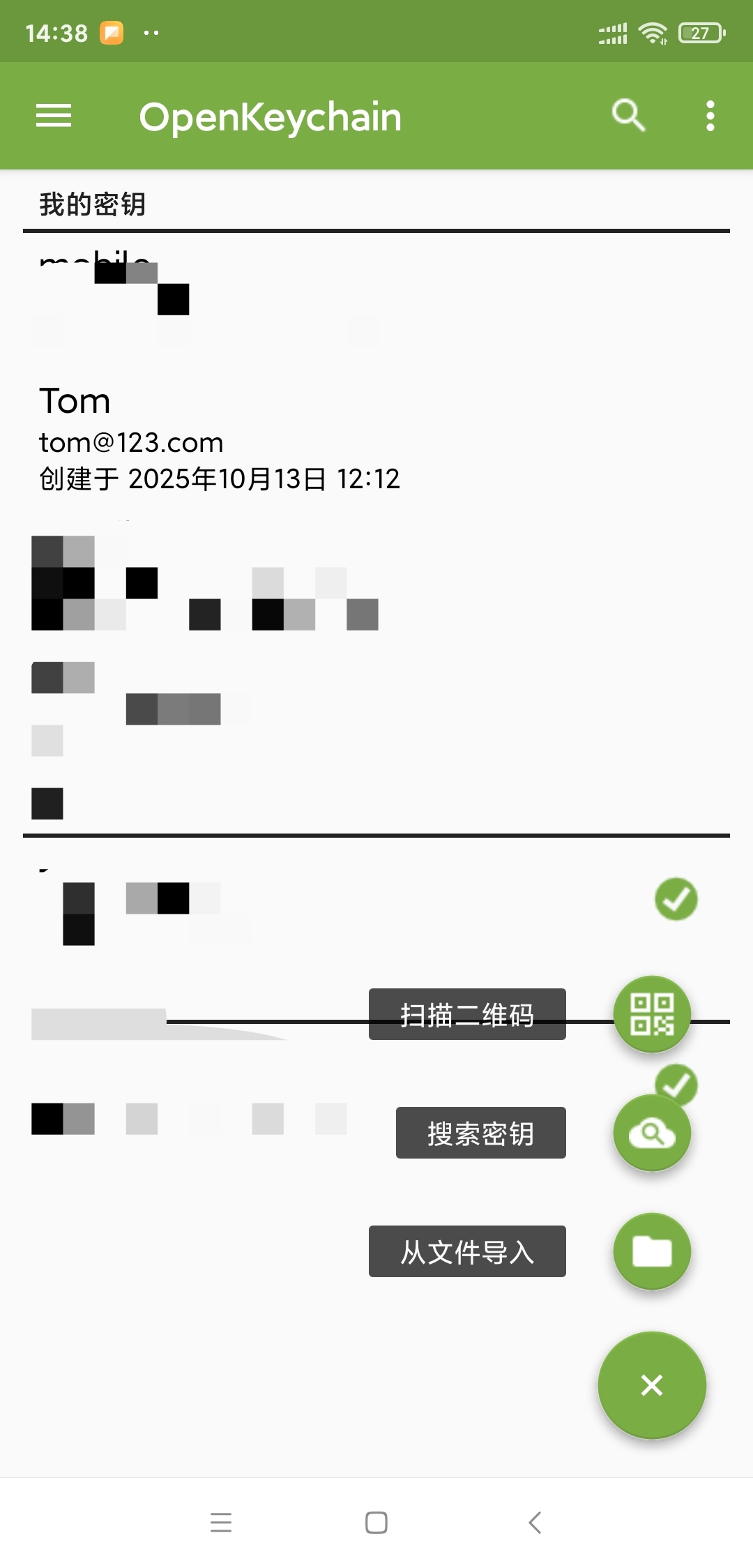Tap the 从文件导入 folder button
This screenshot has width=753, height=1568.
652,1251
